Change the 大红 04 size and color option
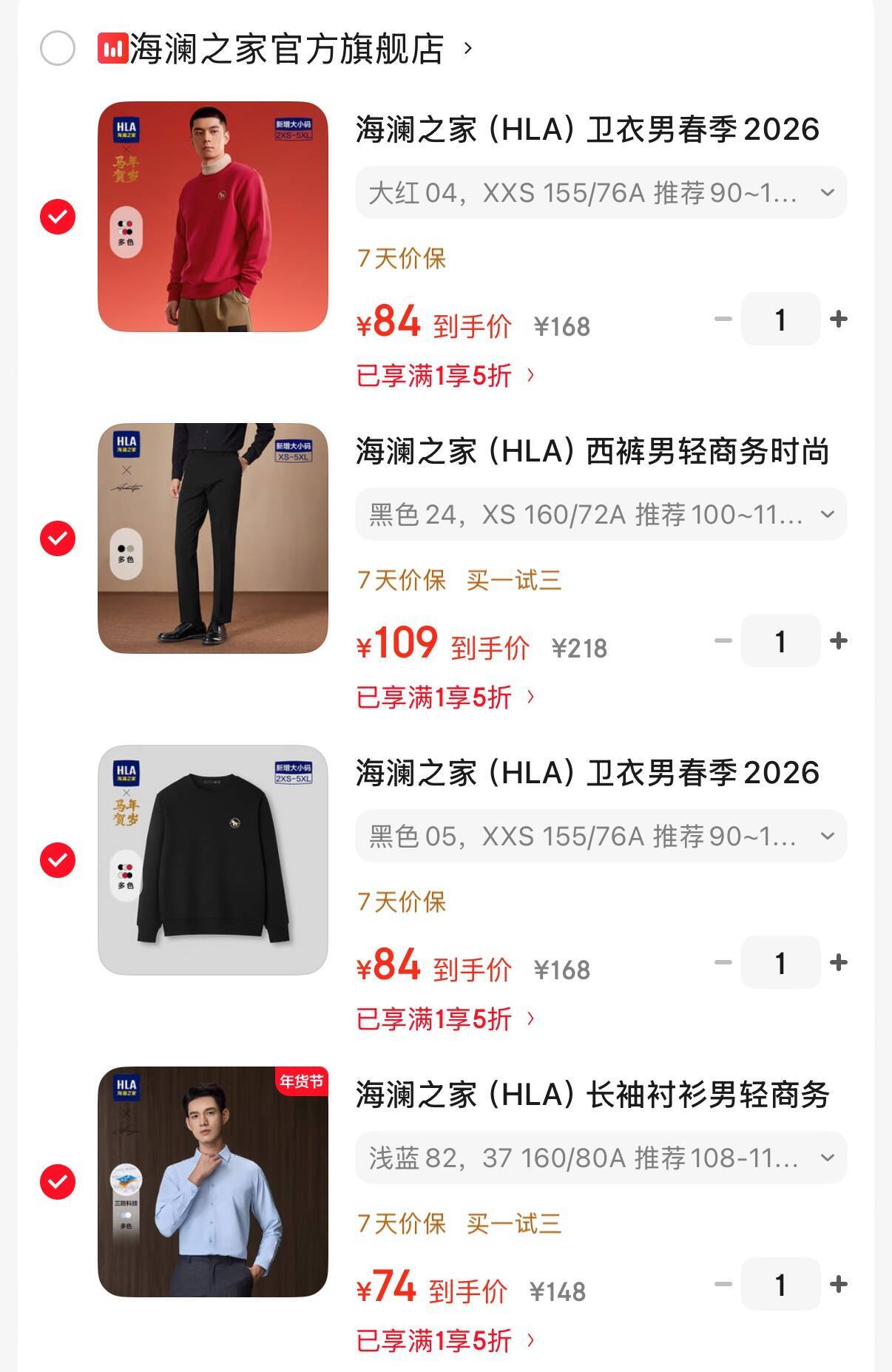This screenshot has width=892, height=1372. point(601,193)
